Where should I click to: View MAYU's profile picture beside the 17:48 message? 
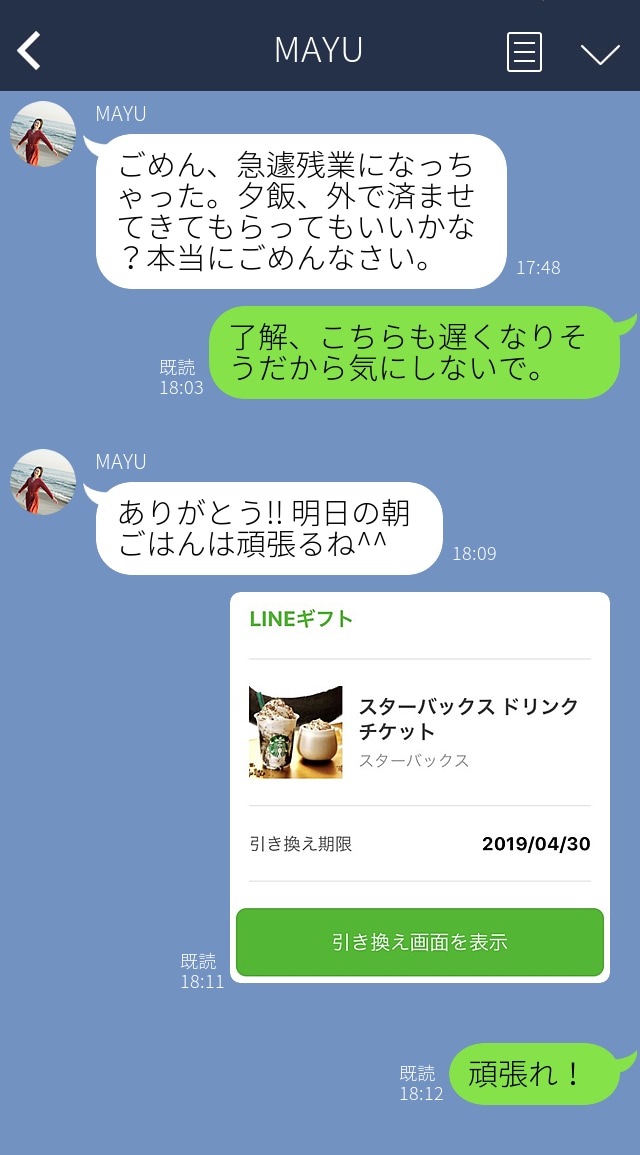point(43,134)
